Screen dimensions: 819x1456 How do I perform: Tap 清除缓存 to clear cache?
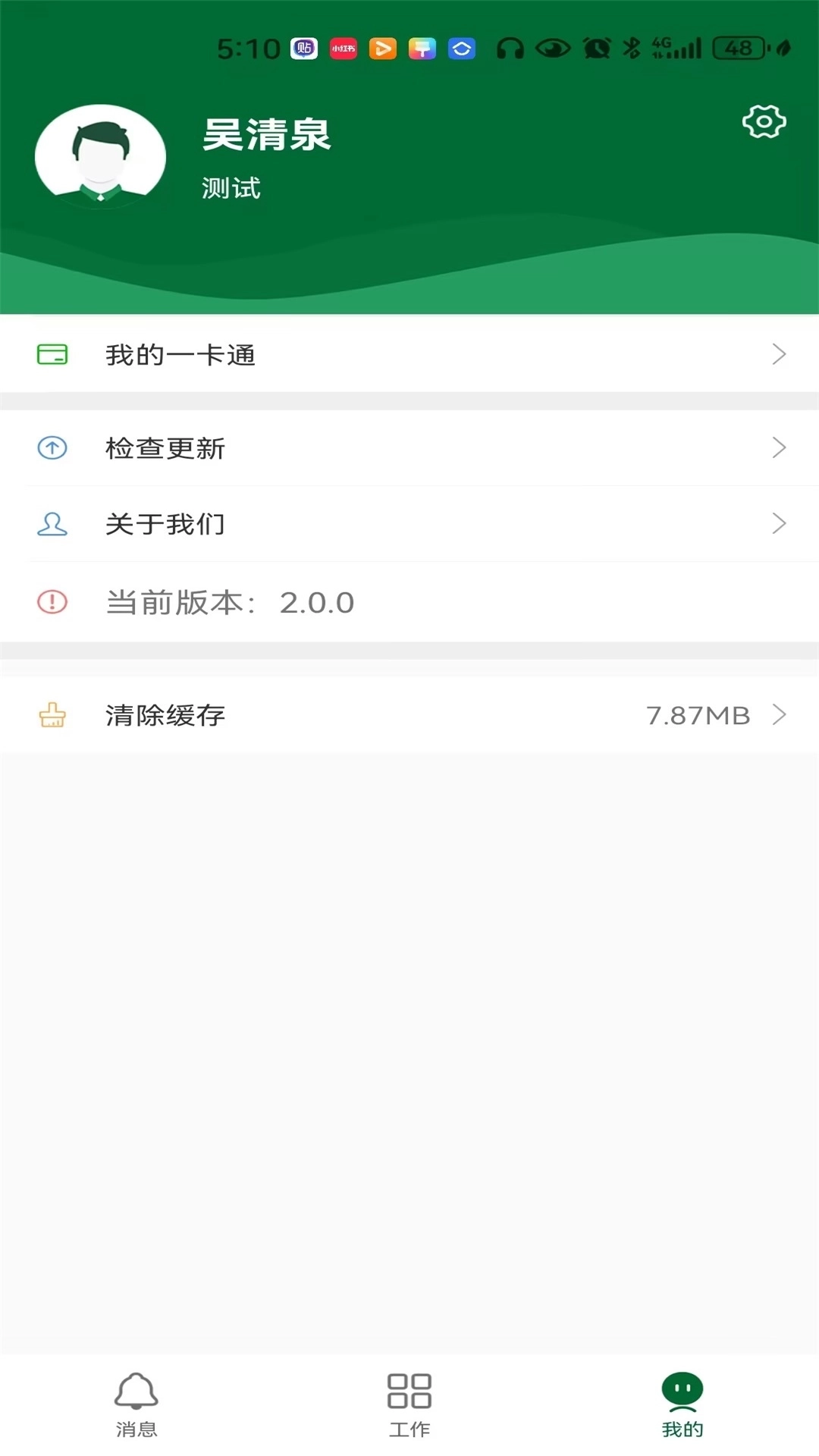click(x=165, y=714)
